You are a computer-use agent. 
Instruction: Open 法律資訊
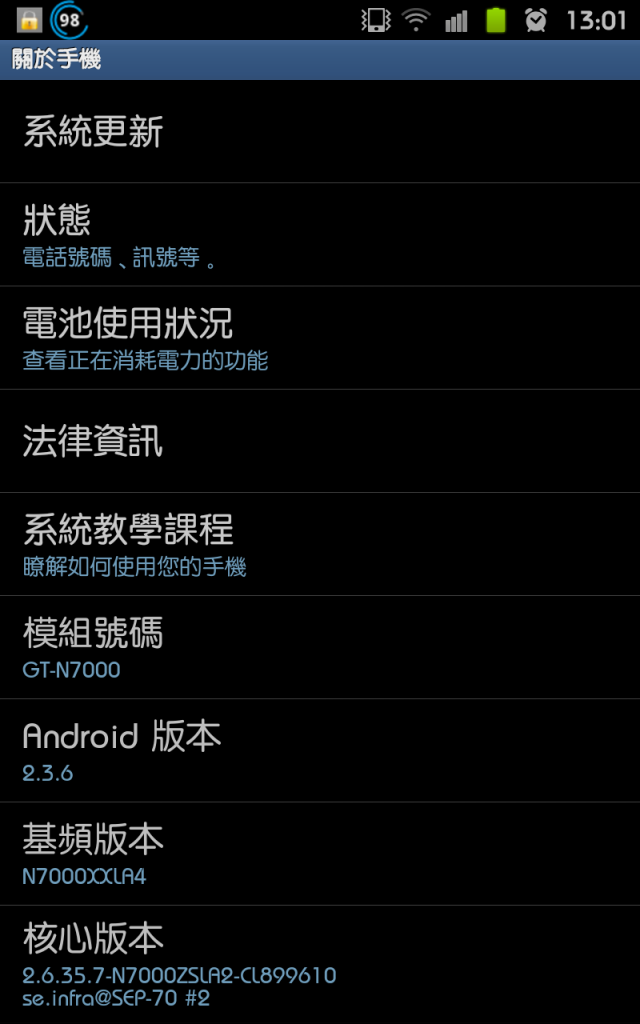[320, 441]
